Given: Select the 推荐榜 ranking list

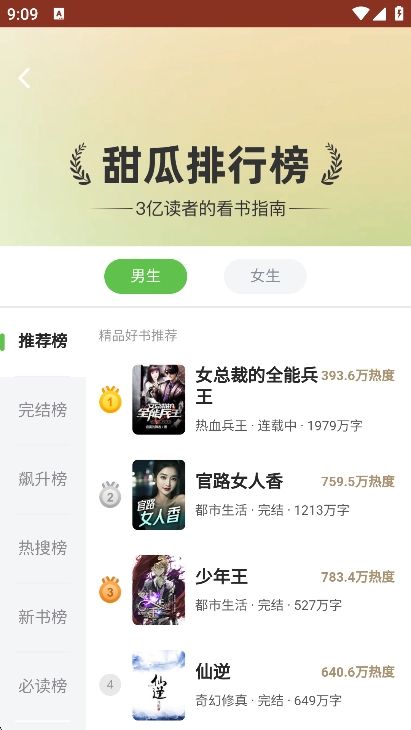Looking at the screenshot, I should pyautogui.click(x=43, y=341).
